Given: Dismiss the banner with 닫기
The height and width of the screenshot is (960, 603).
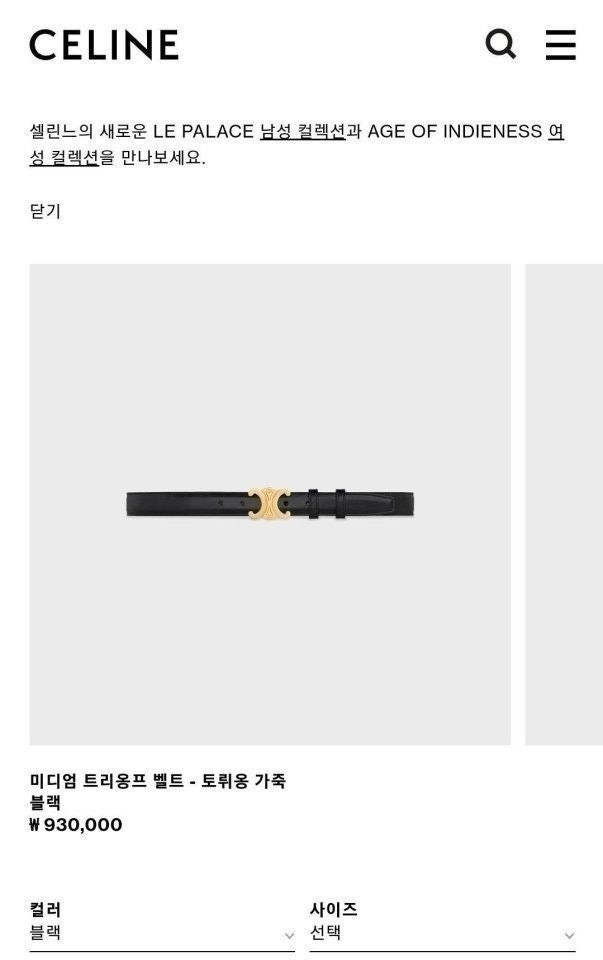Looking at the screenshot, I should click(45, 211).
